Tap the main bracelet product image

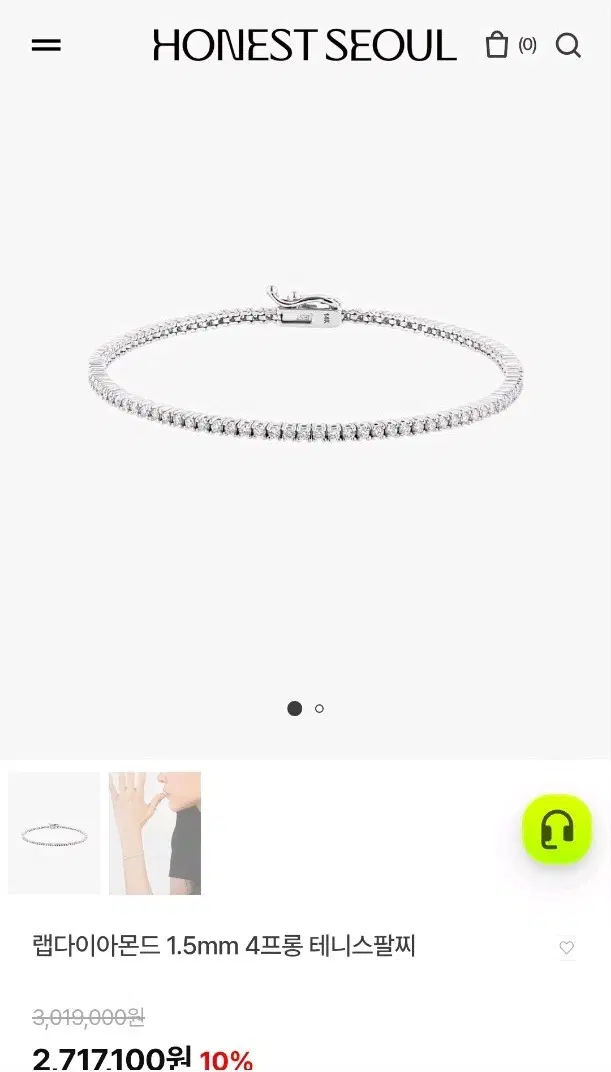point(306,366)
